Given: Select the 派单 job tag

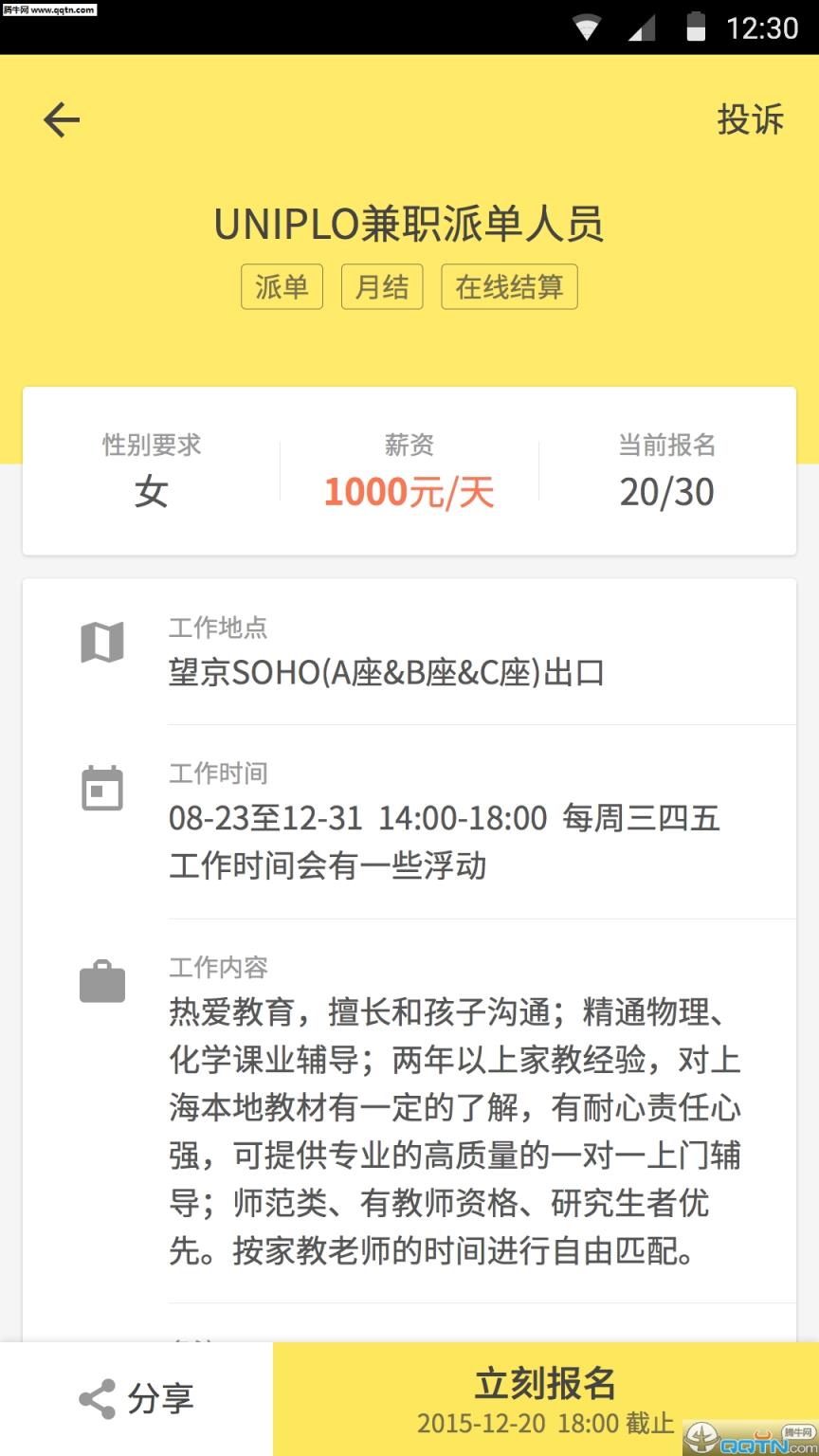Looking at the screenshot, I should (x=281, y=286).
